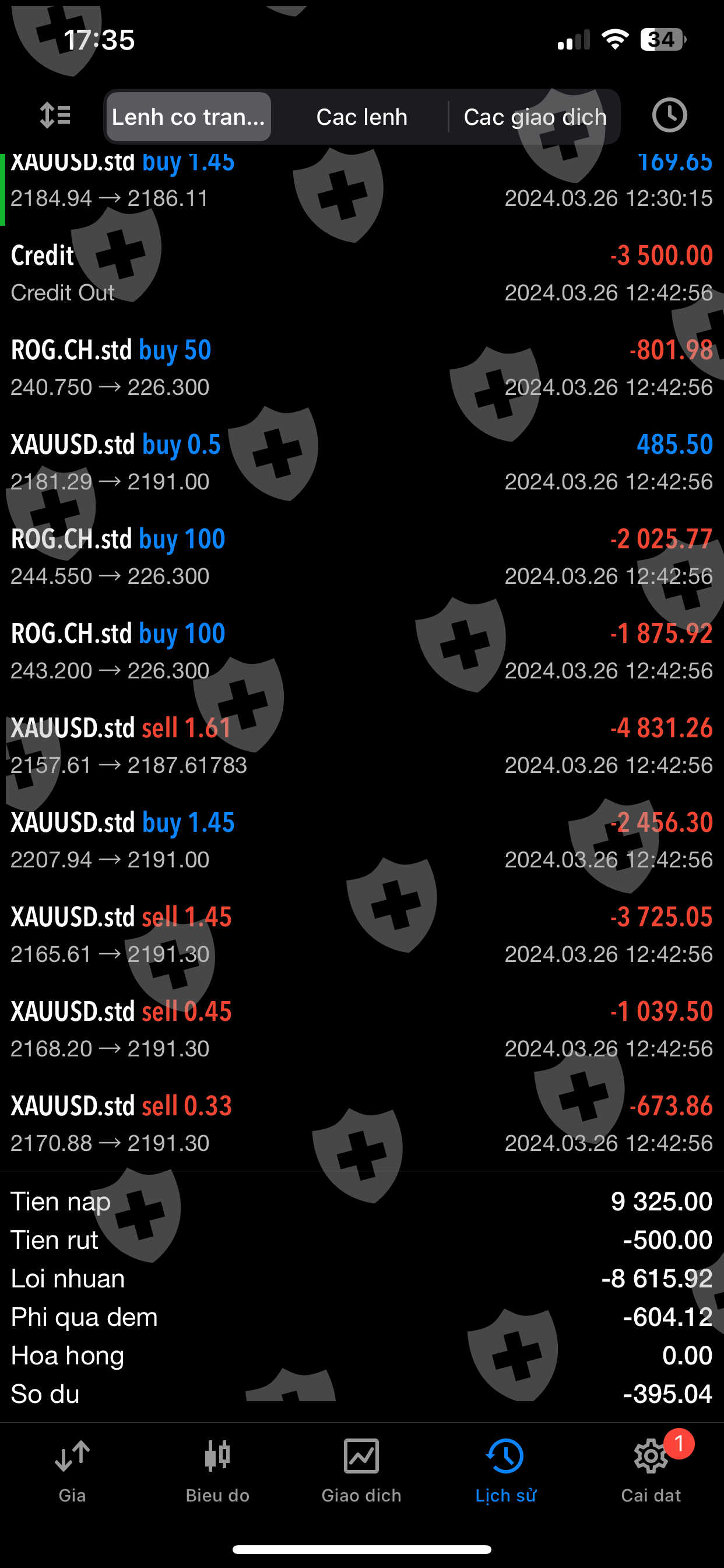Select the Lịch sử tab

(x=505, y=1471)
